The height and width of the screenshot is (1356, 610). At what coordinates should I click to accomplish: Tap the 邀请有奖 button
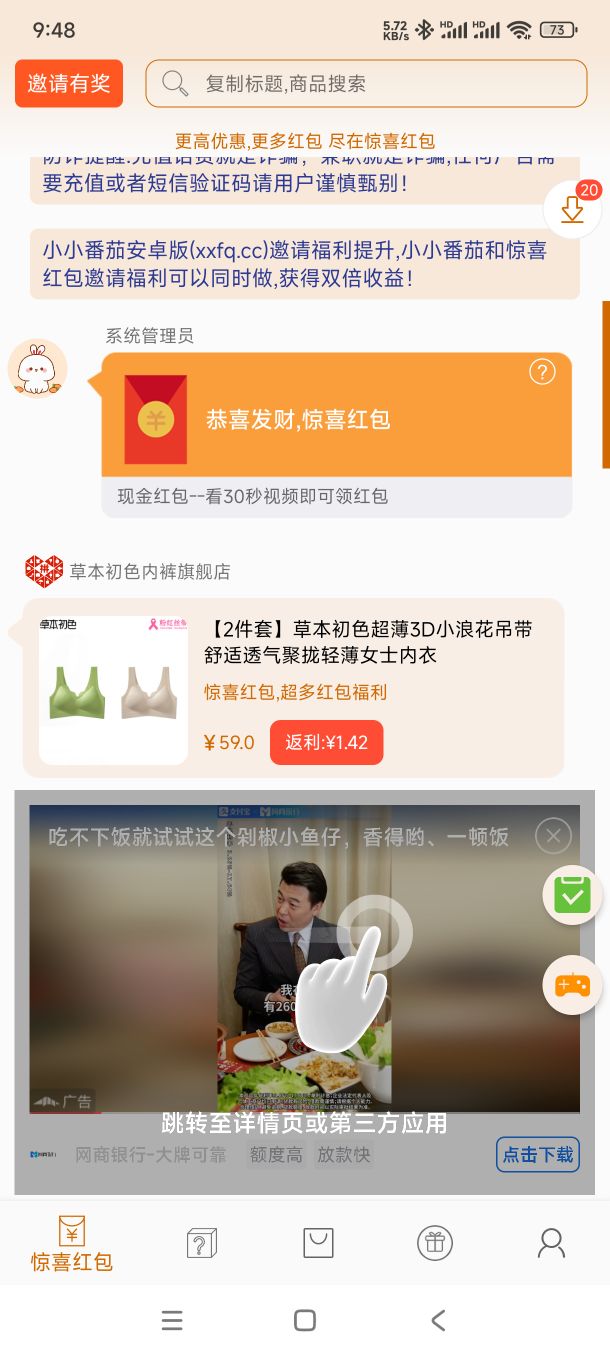[69, 83]
